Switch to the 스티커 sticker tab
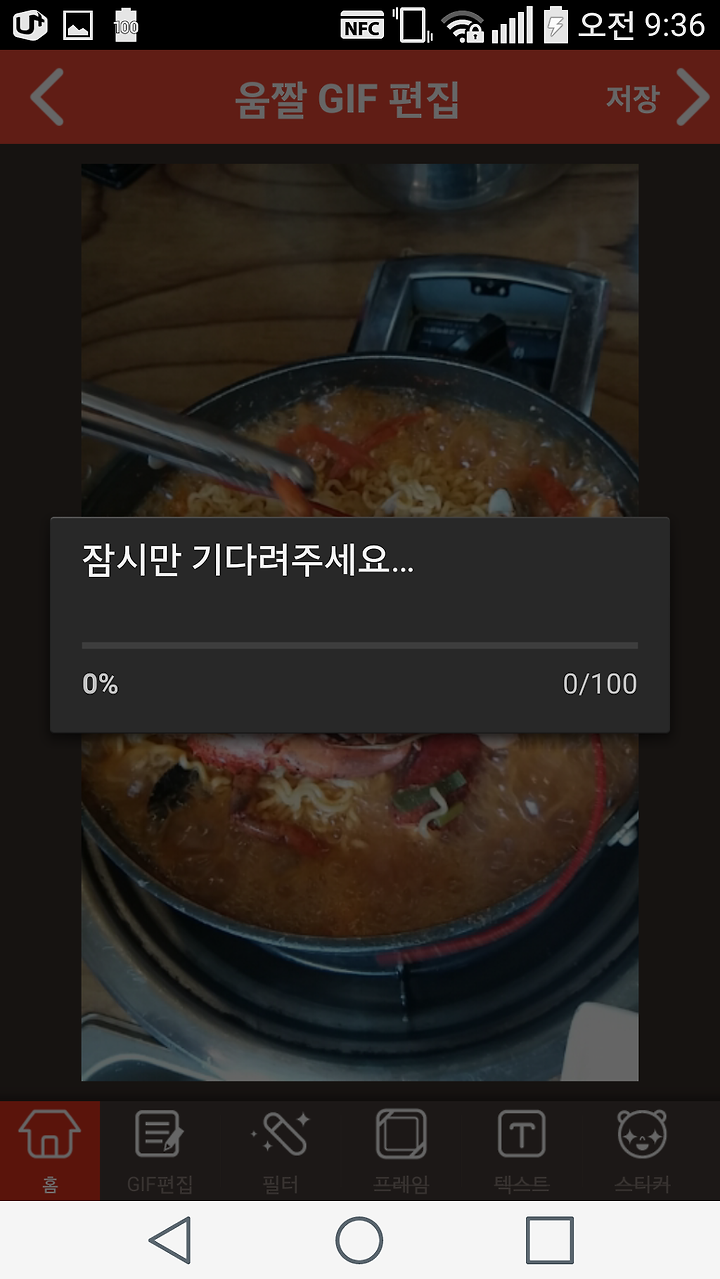 642,1151
